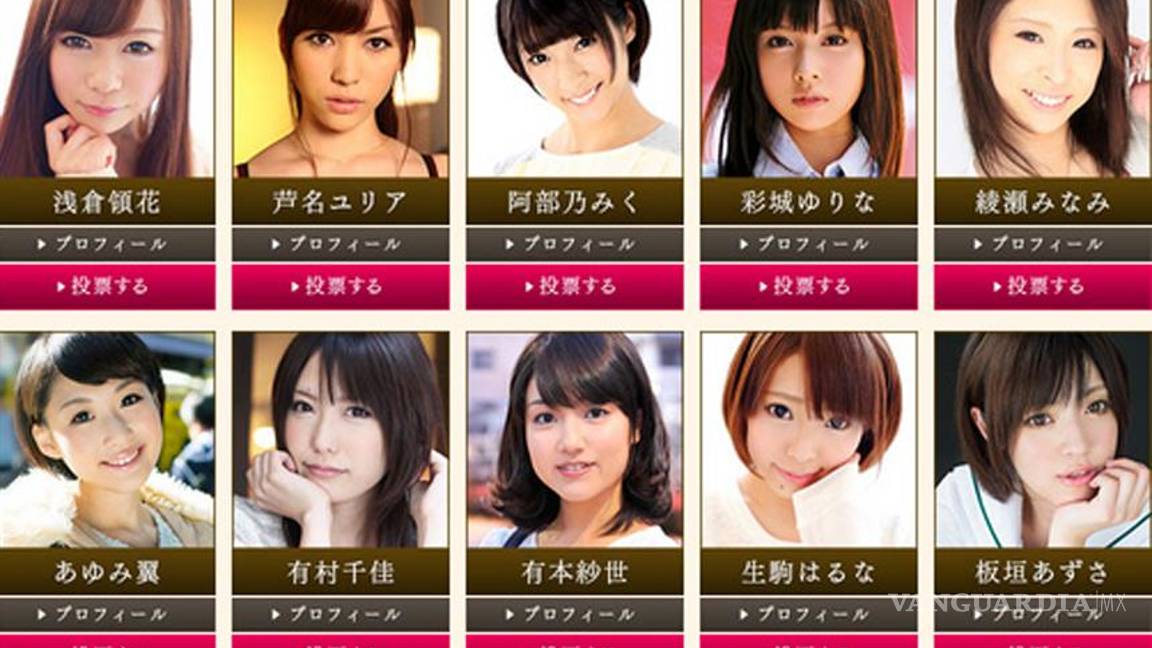Show profile for 彩城ゆりな
This screenshot has width=1152, height=648.
click(808, 244)
